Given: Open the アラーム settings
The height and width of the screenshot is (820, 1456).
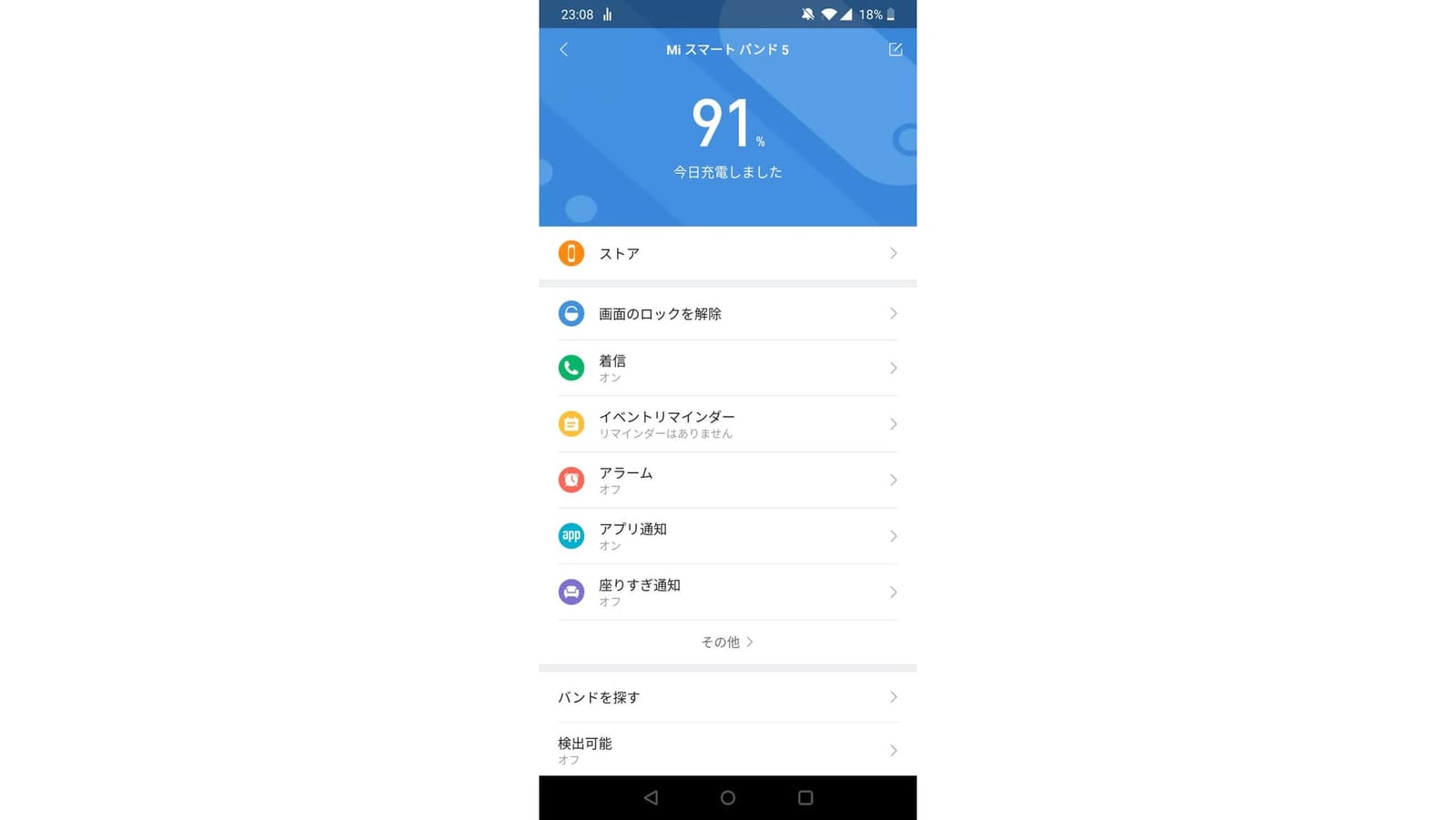Looking at the screenshot, I should [x=727, y=480].
